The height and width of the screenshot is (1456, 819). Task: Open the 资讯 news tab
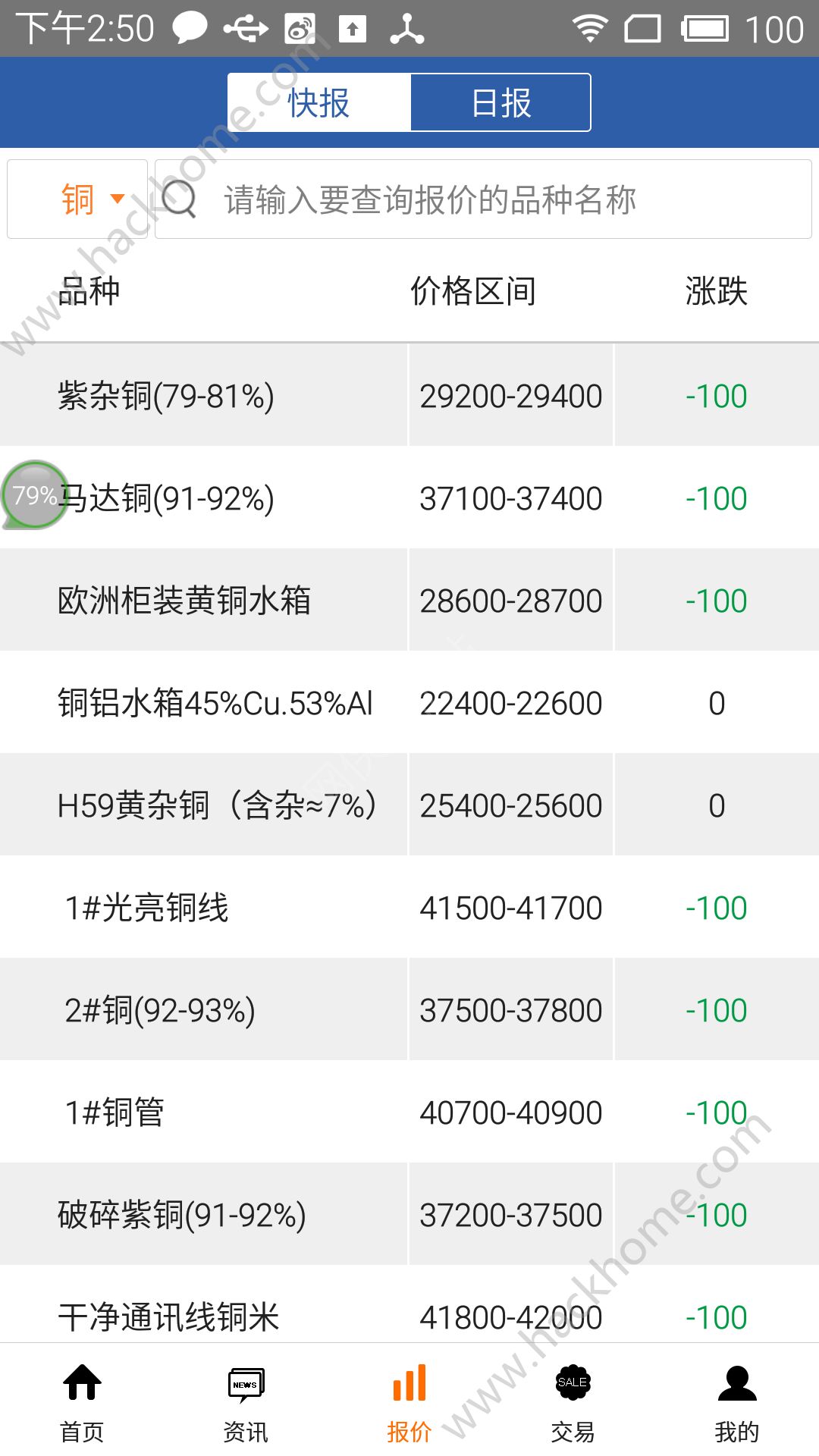[x=246, y=1401]
